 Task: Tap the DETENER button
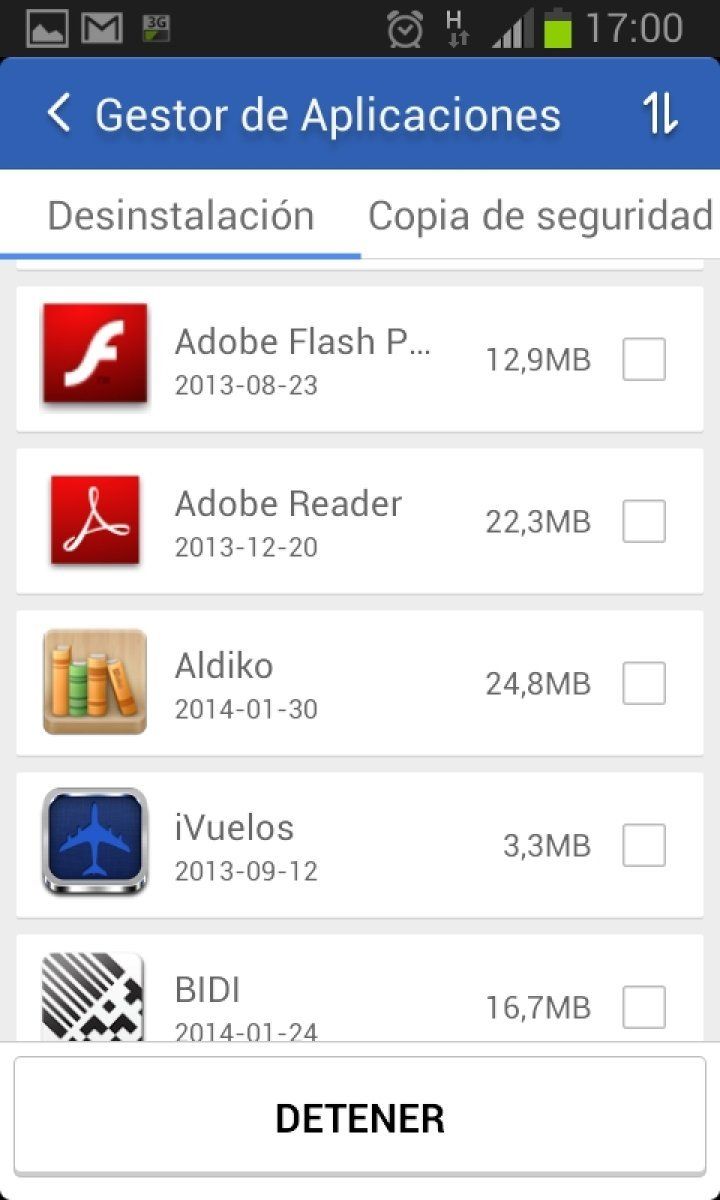point(360,1117)
